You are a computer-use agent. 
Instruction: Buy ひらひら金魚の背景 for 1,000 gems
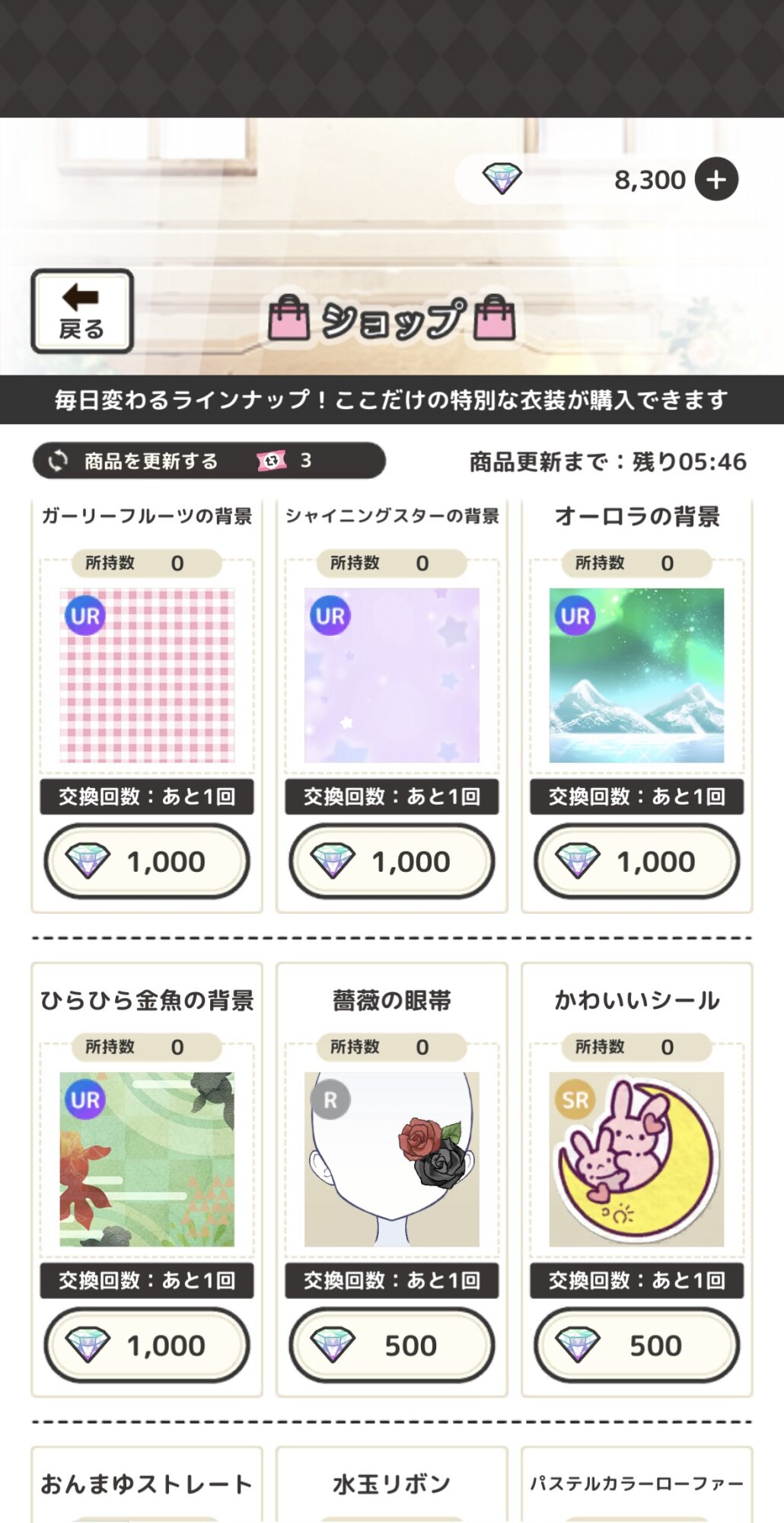(147, 1345)
